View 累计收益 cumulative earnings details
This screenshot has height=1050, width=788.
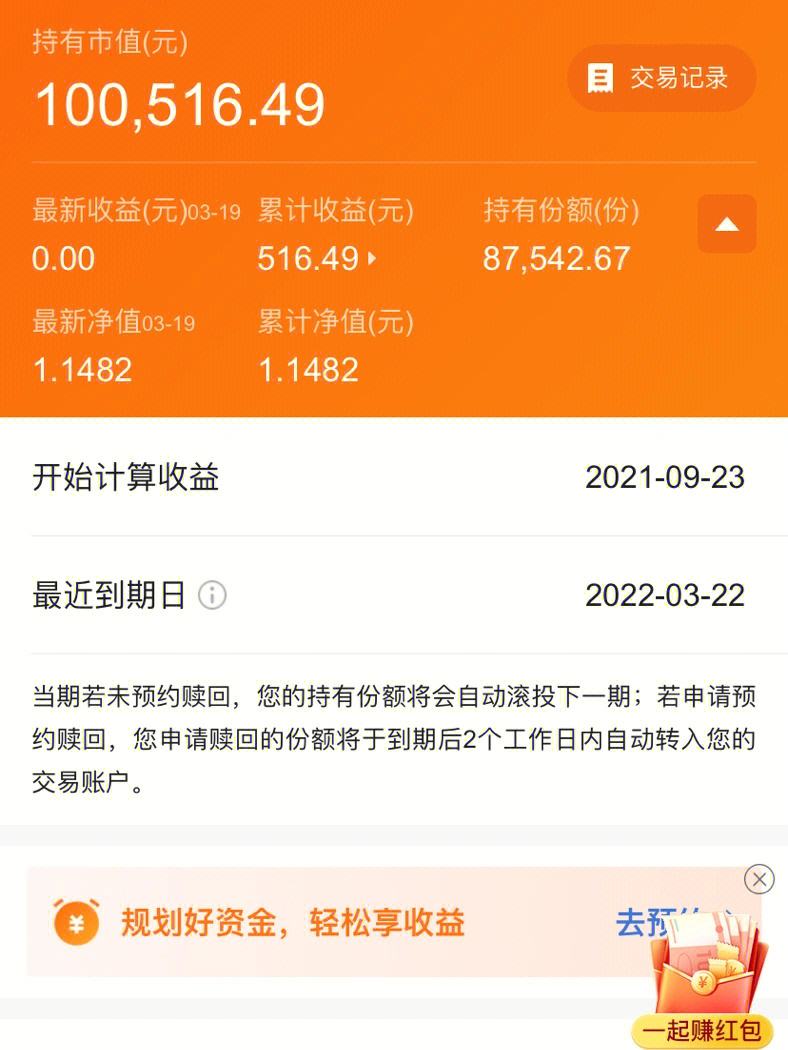(317, 259)
